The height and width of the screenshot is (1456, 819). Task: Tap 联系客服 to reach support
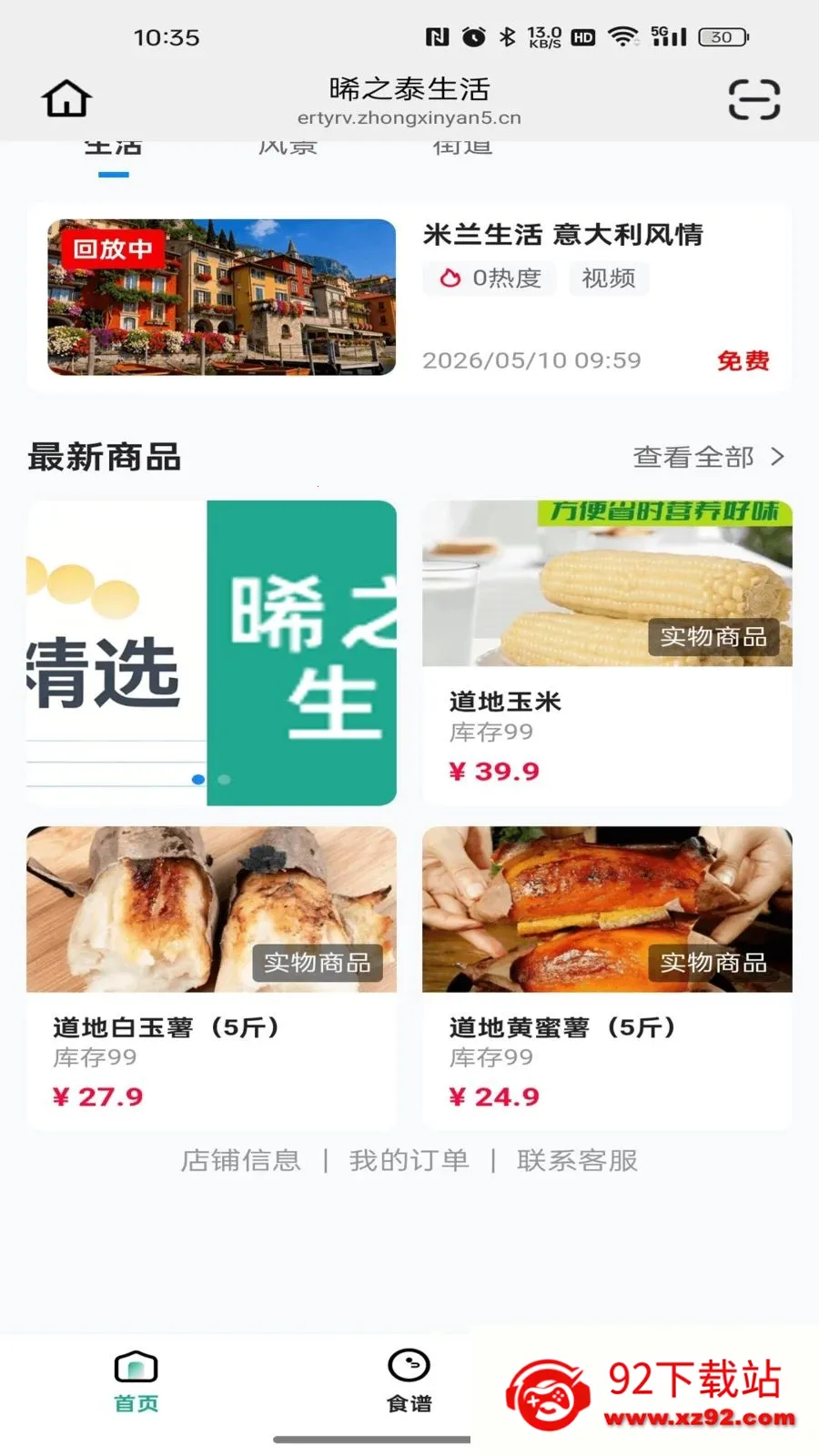tap(577, 1160)
